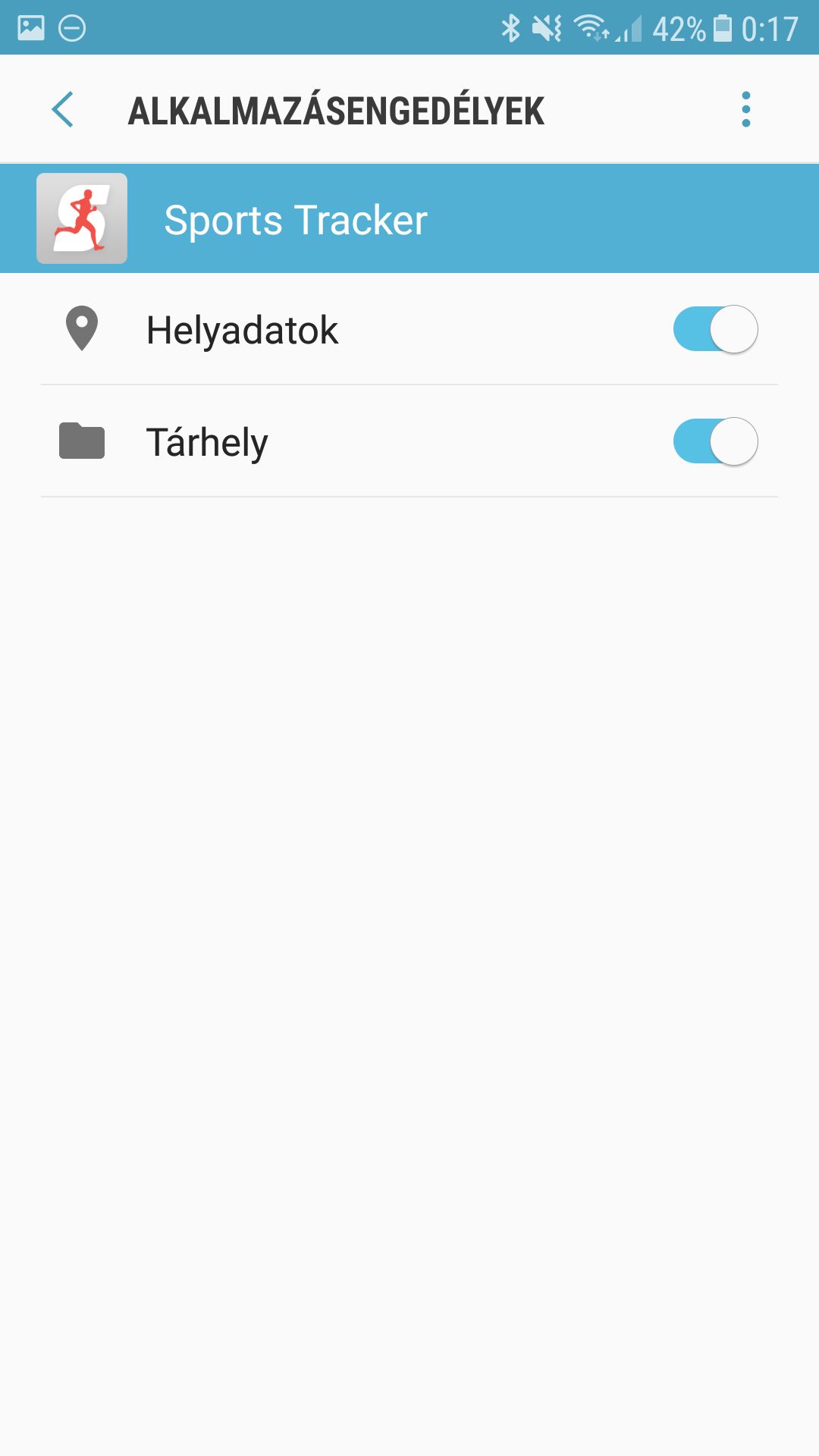Screen dimensions: 819x1456
Task: Go back from Alkalmazásengedélyek screen
Action: (63, 110)
